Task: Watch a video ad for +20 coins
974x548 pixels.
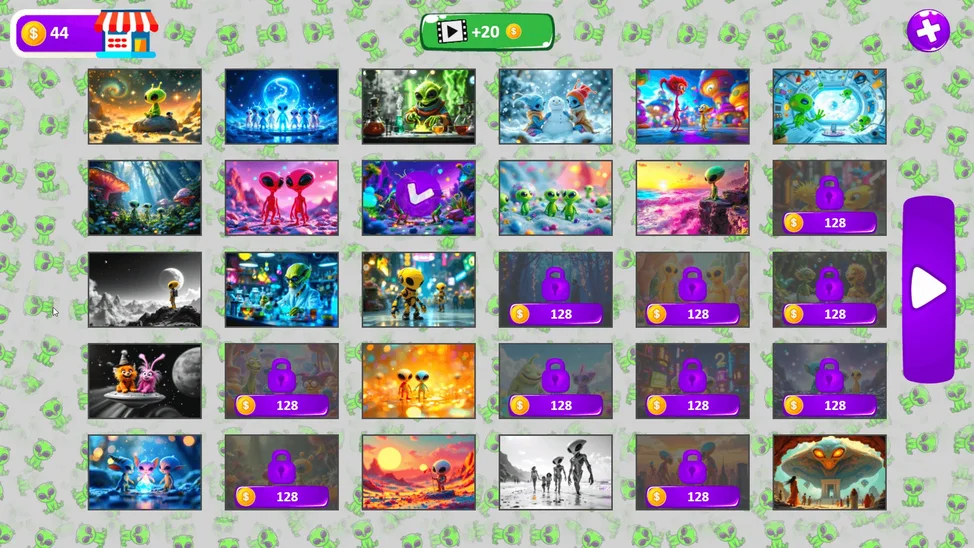Action: pyautogui.click(x=486, y=32)
